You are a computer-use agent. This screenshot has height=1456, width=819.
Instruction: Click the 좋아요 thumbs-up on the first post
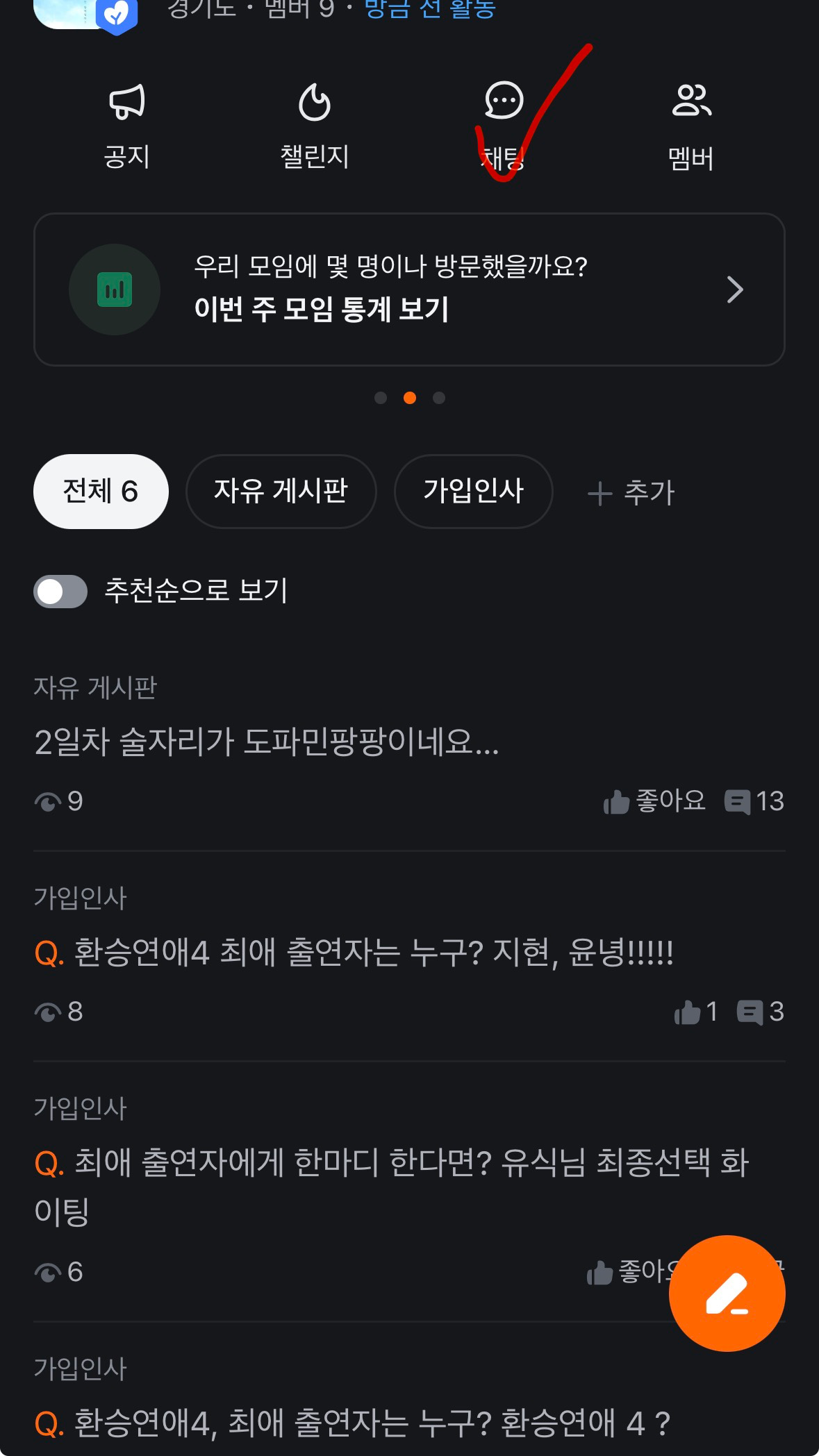point(656,802)
